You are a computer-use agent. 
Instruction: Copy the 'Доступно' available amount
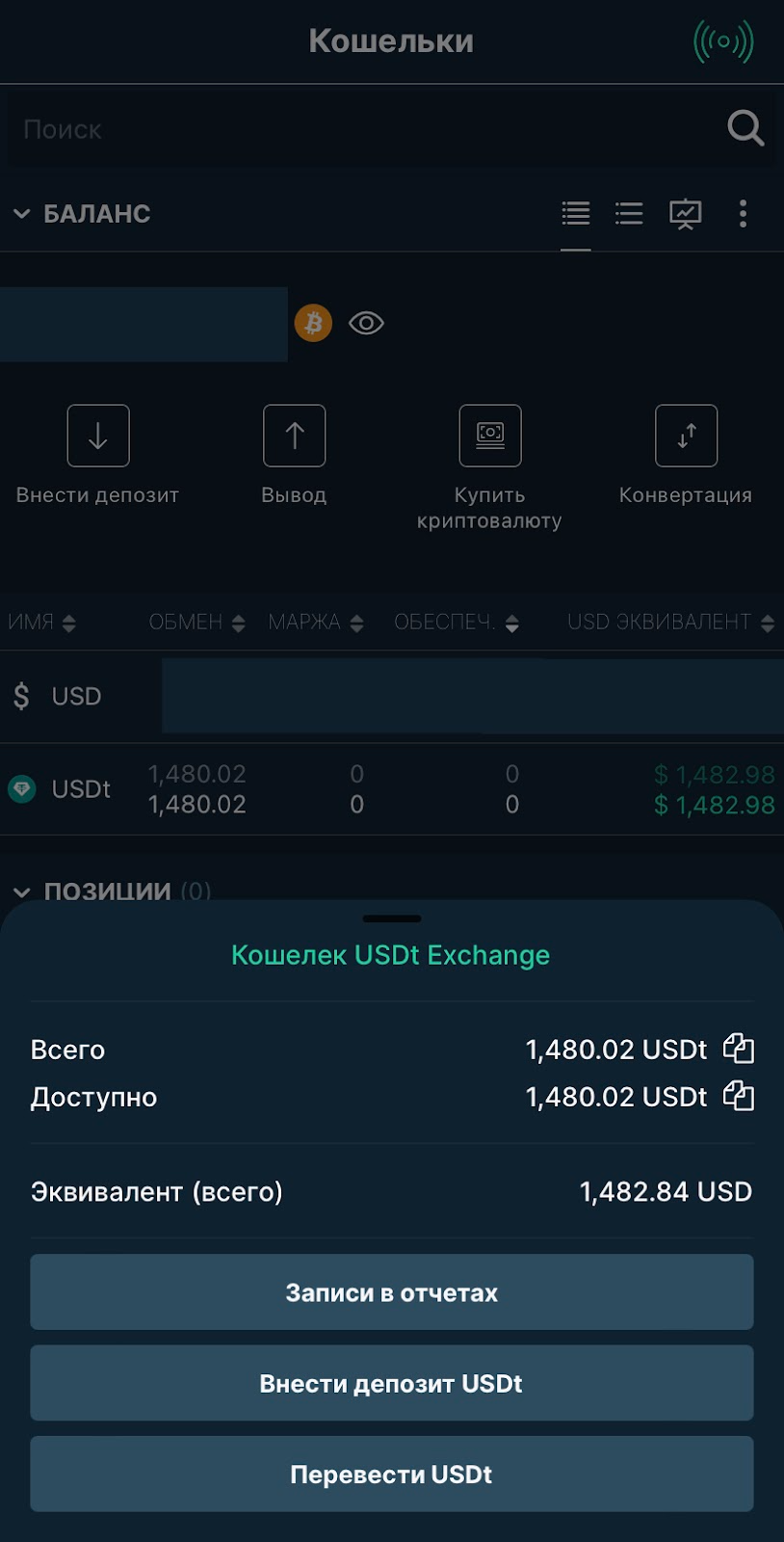pyautogui.click(x=739, y=1096)
